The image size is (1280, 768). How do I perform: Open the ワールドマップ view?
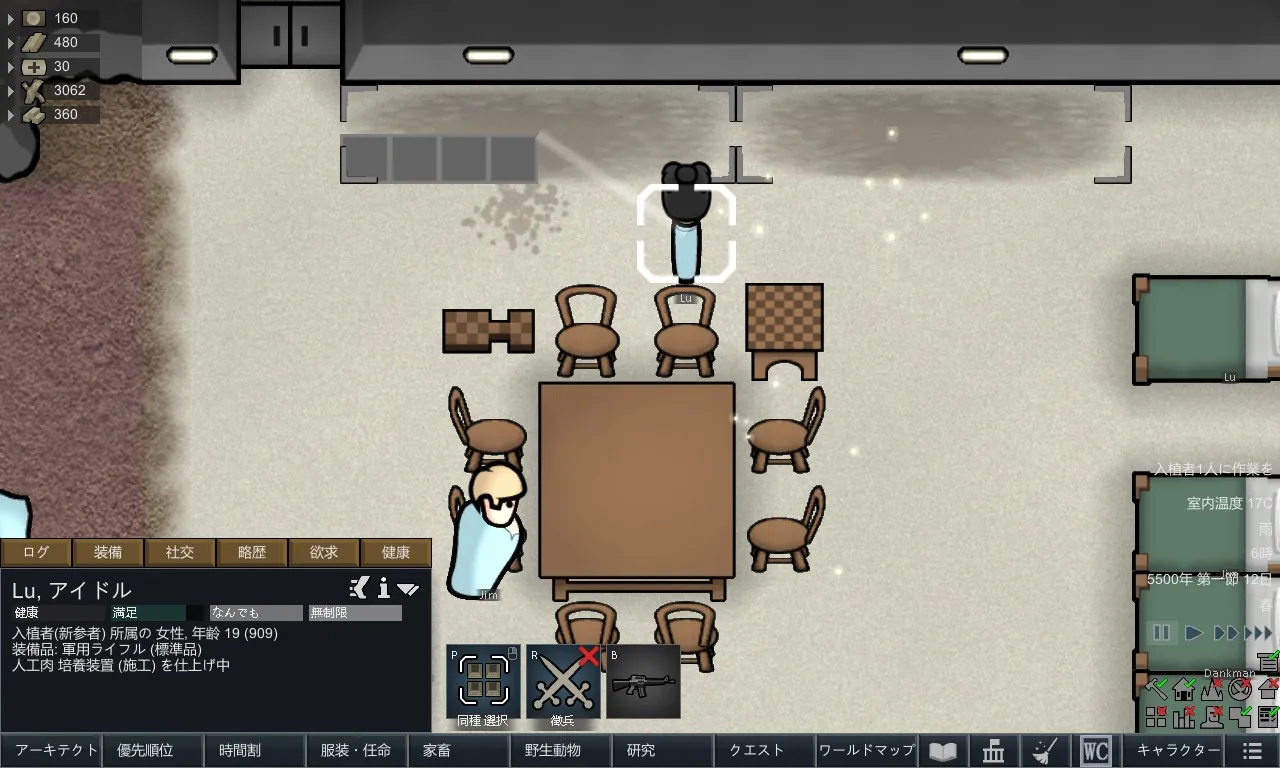click(x=866, y=750)
